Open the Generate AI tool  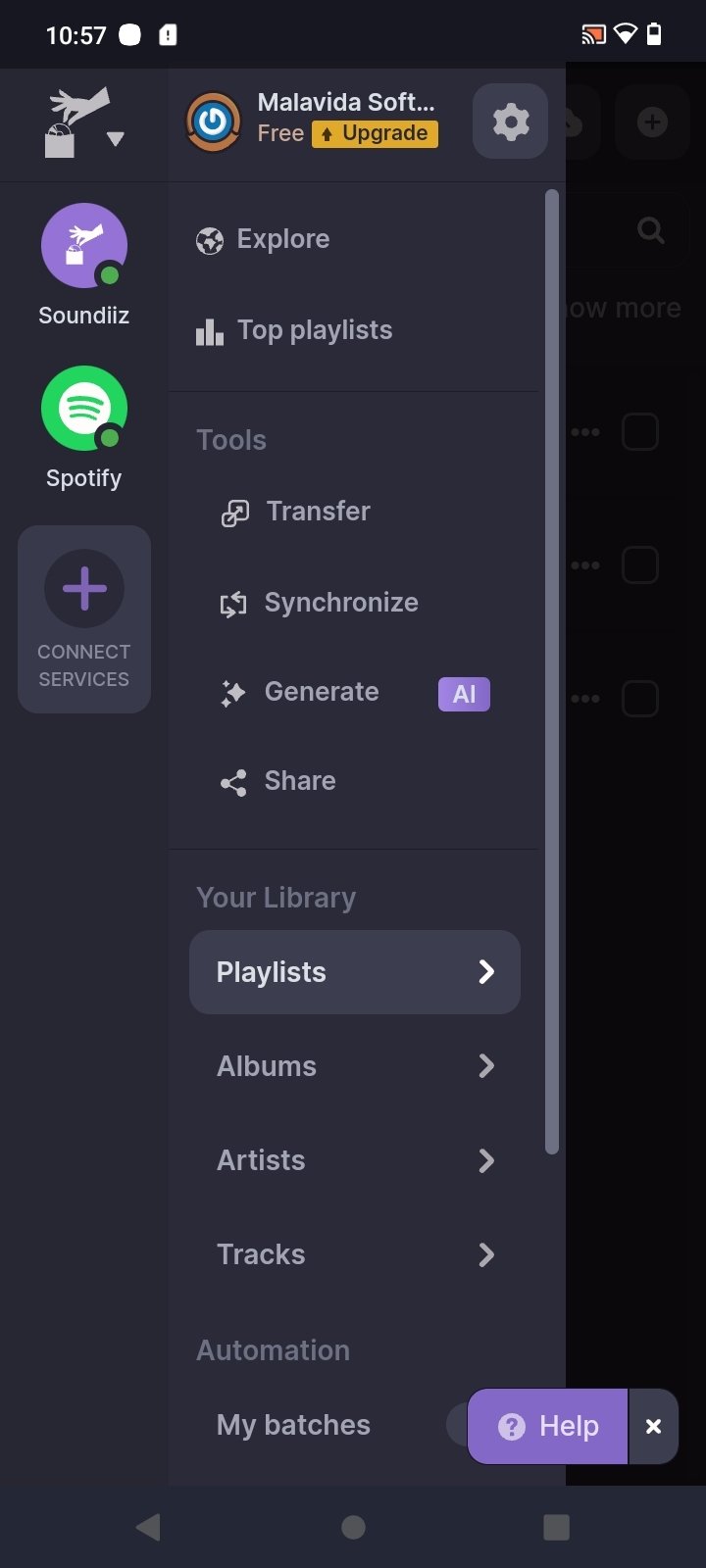pos(322,692)
